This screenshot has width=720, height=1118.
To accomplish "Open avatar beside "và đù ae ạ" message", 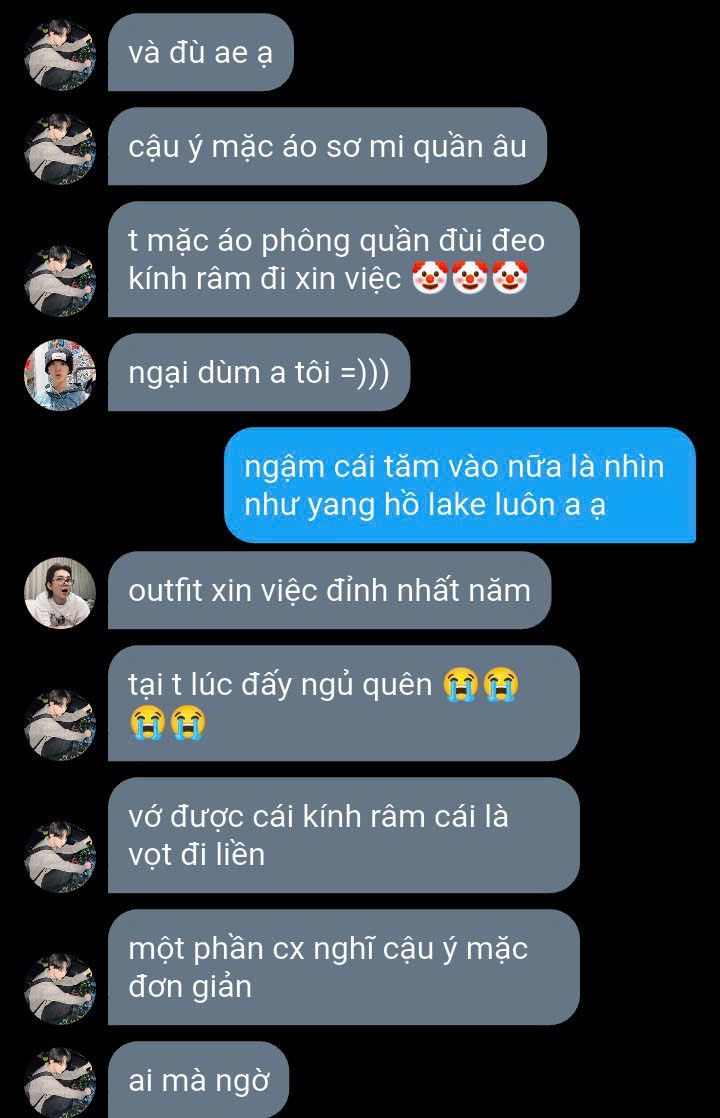I will click(59, 54).
